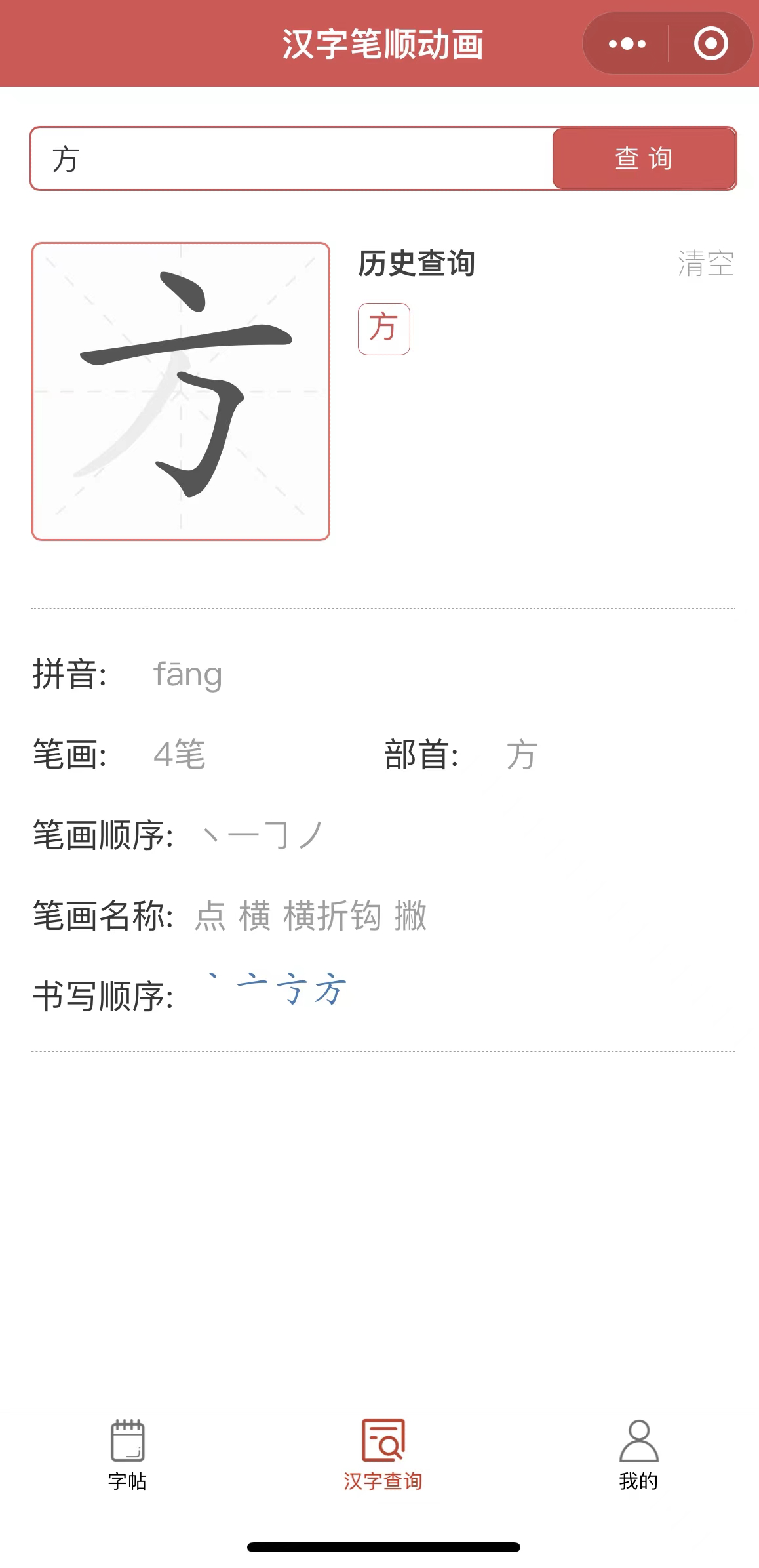Clear history with 清空
The width and height of the screenshot is (759, 1568).
705,264
